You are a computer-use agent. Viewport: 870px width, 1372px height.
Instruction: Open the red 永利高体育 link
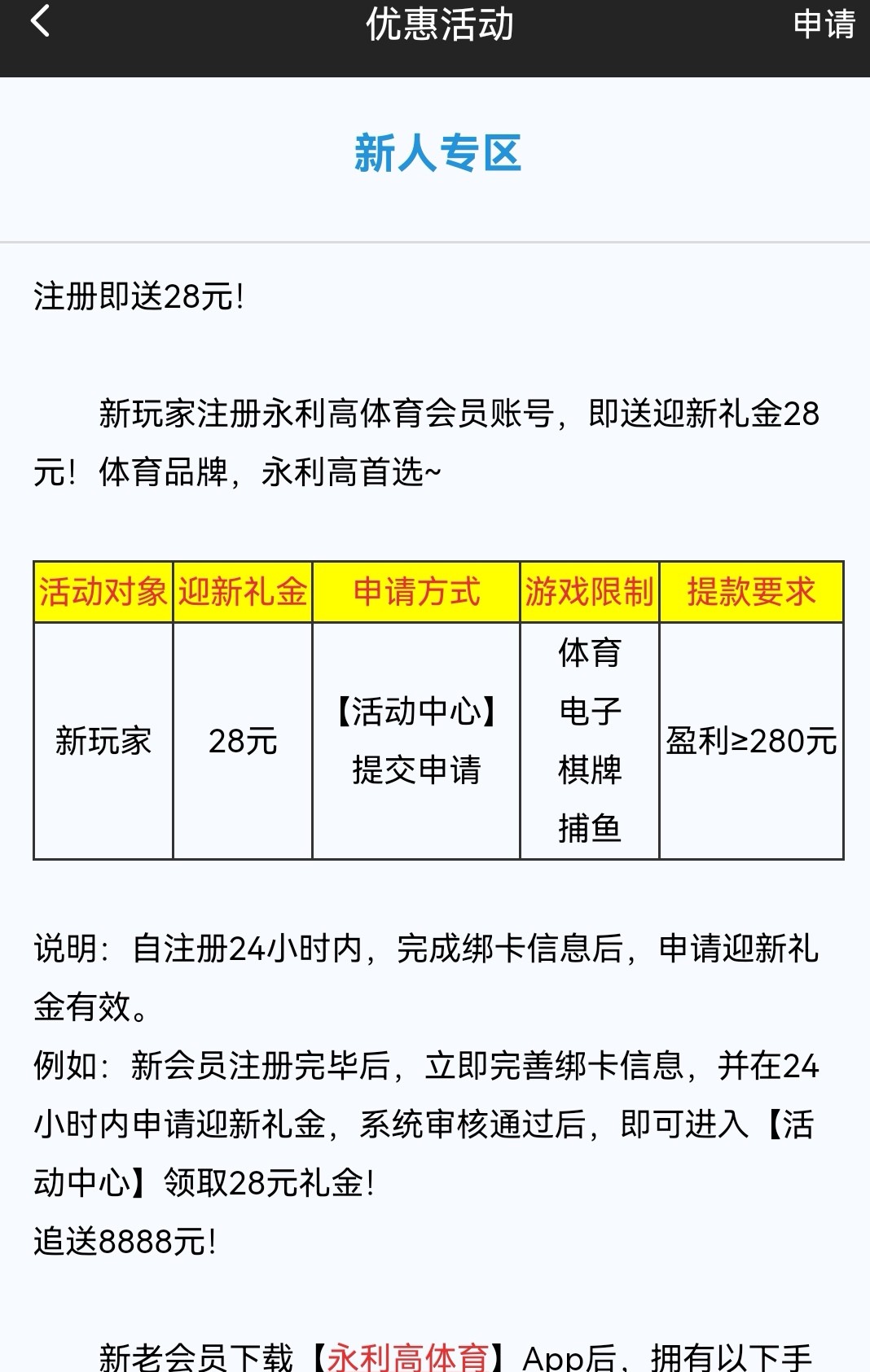click(x=407, y=1357)
